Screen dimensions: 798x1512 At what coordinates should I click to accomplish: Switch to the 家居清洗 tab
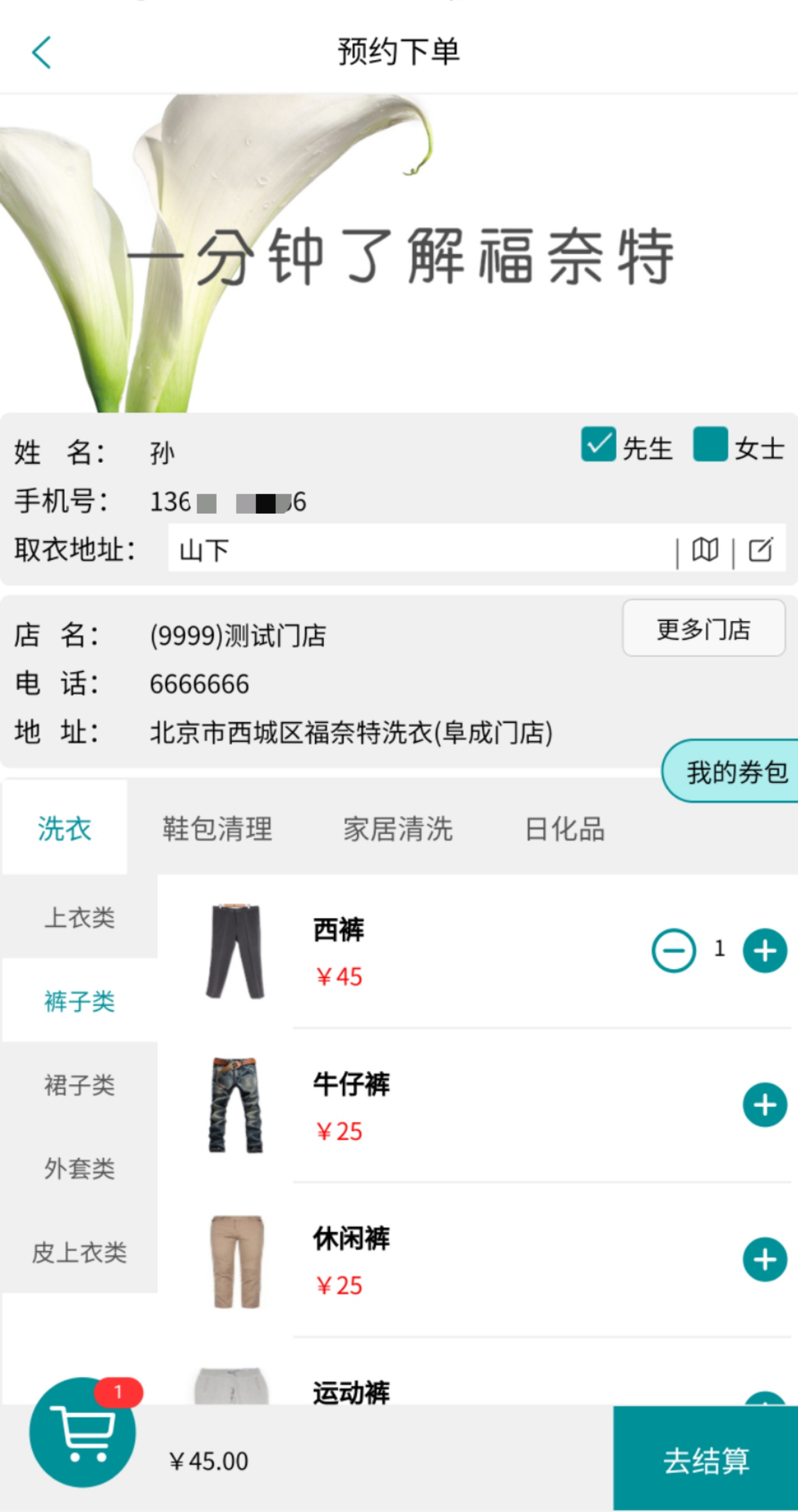tap(398, 829)
